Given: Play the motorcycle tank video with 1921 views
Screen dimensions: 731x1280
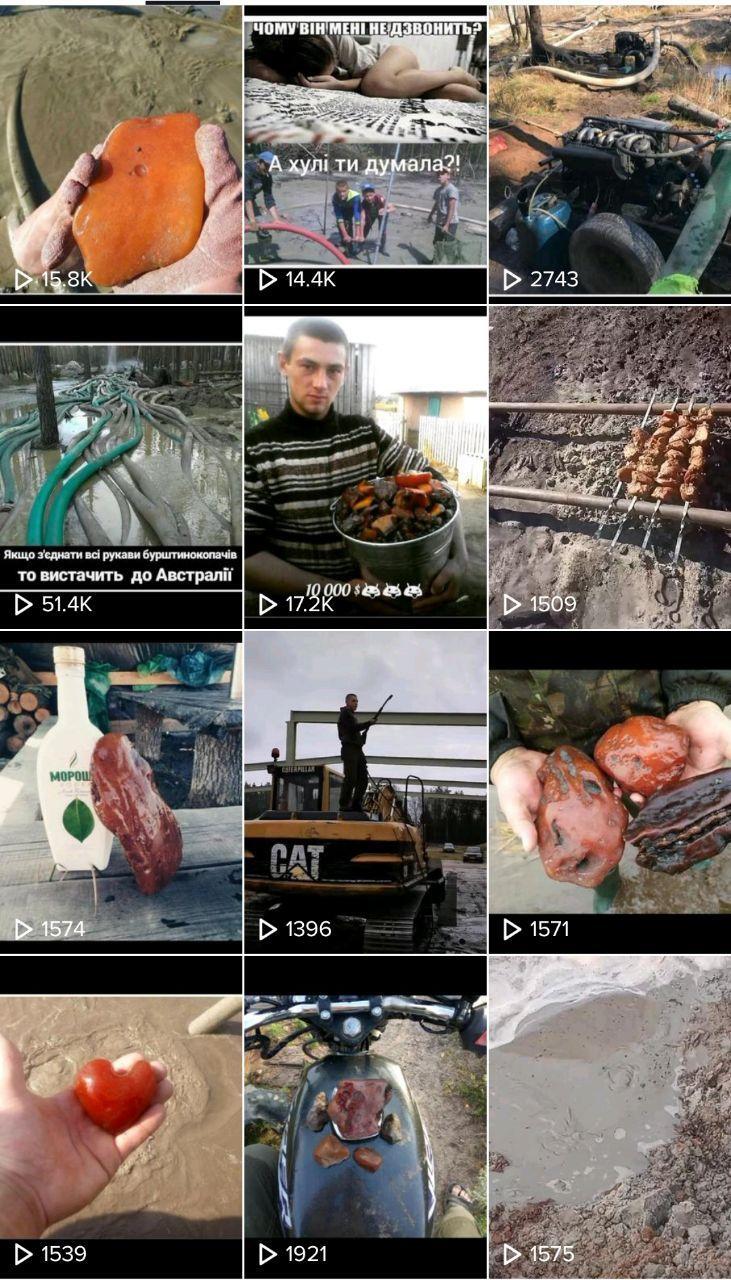Looking at the screenshot, I should (365, 1115).
